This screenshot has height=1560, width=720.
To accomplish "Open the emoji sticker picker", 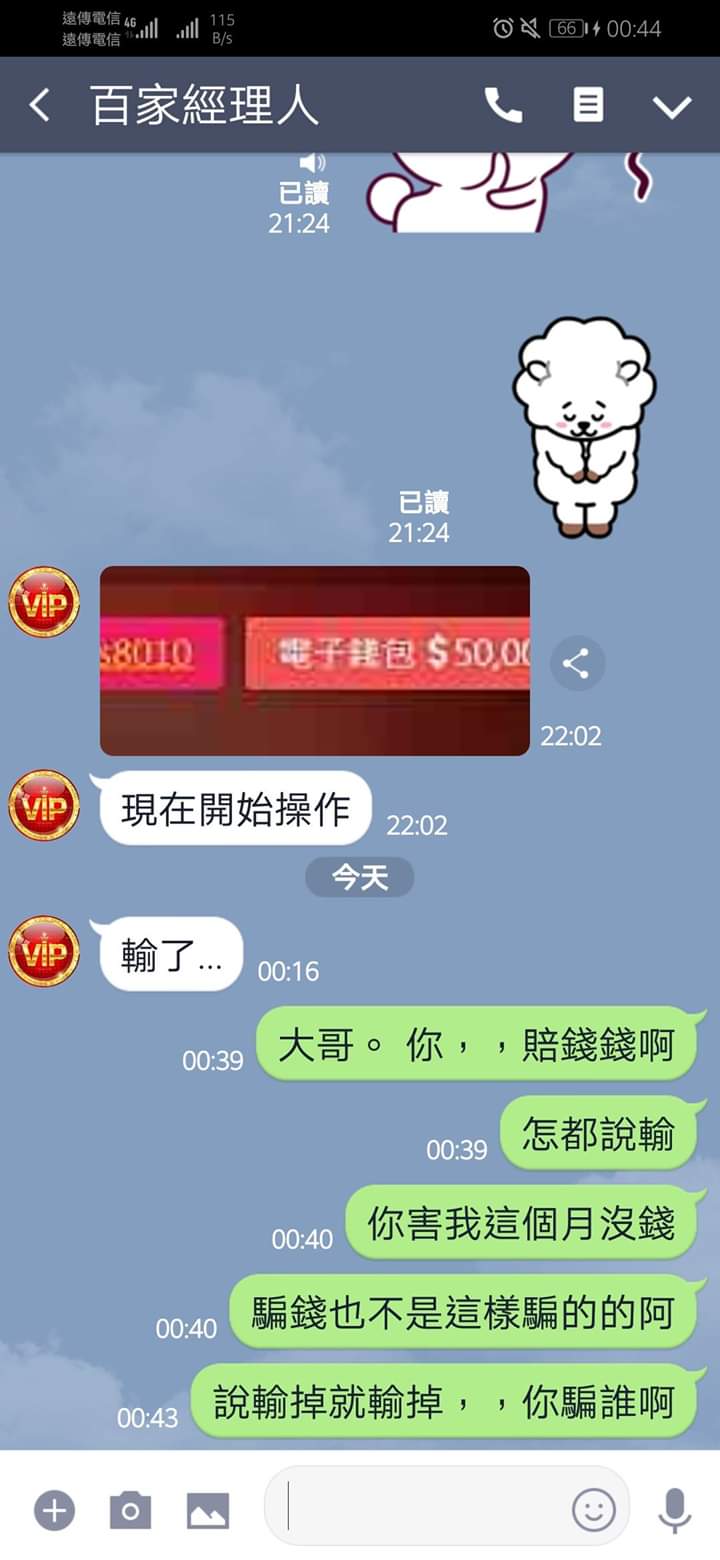I will (593, 1509).
